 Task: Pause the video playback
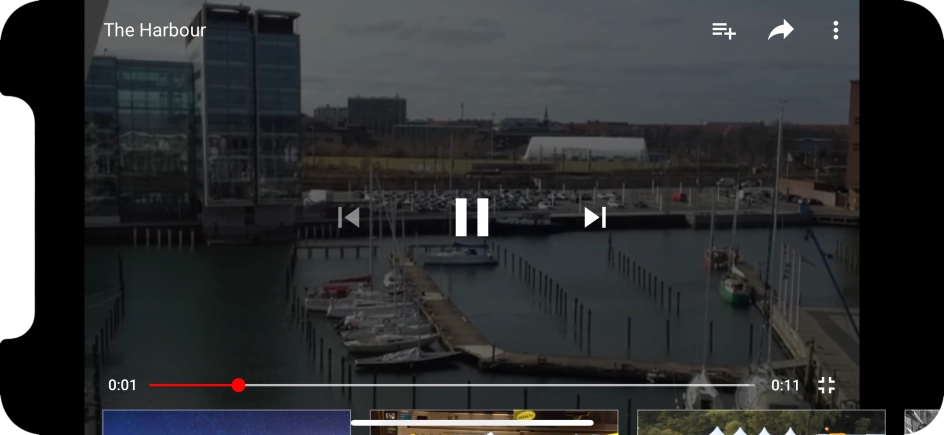[x=471, y=217]
